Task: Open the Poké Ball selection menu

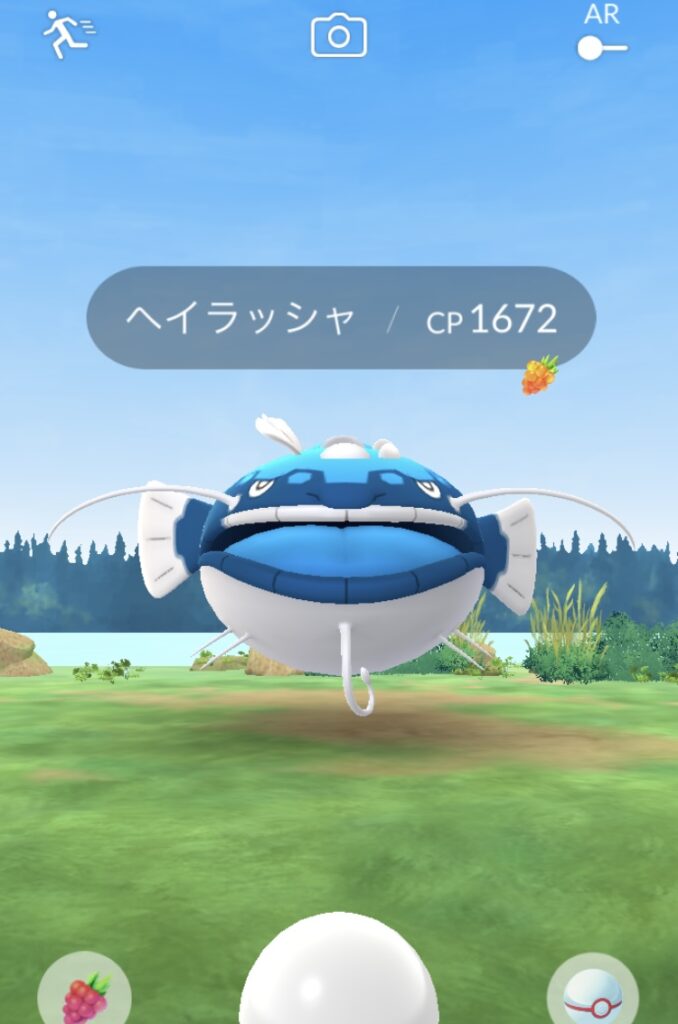Action: [593, 994]
